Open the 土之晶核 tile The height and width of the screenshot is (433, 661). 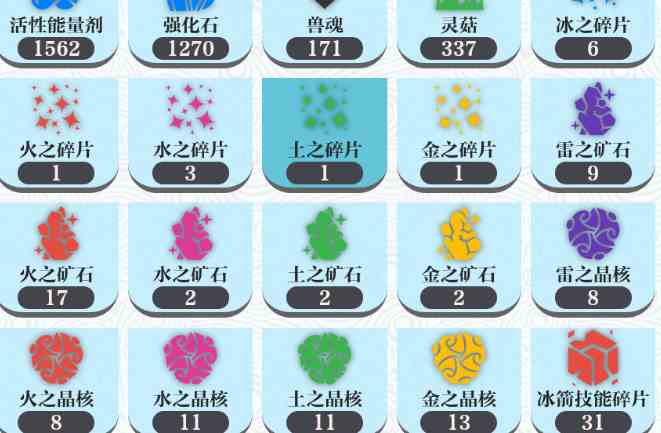(324, 380)
